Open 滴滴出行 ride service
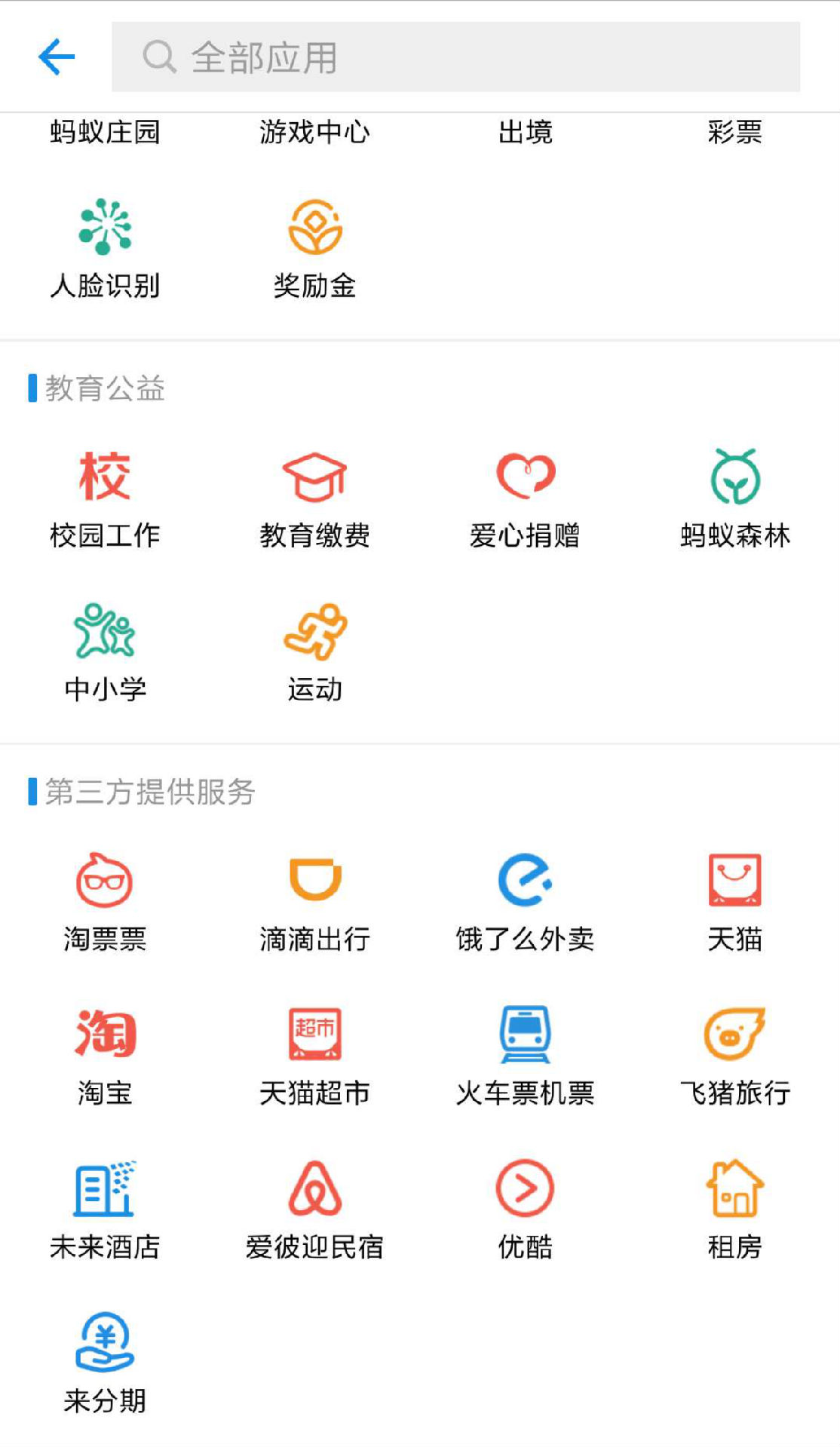This screenshot has height=1447, width=840. 315,903
